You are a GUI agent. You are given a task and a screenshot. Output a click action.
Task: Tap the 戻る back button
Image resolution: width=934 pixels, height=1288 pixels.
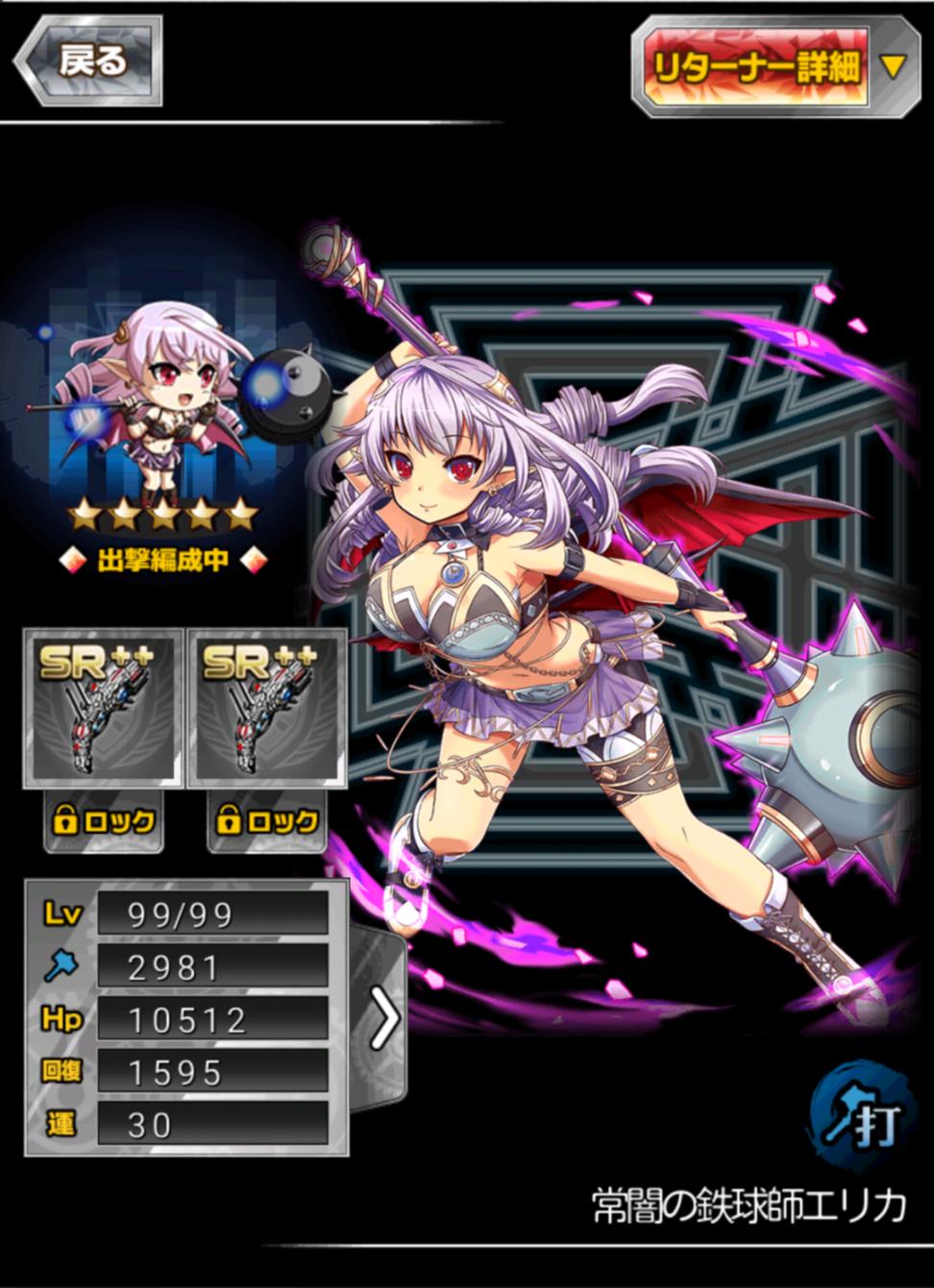pyautogui.click(x=87, y=61)
